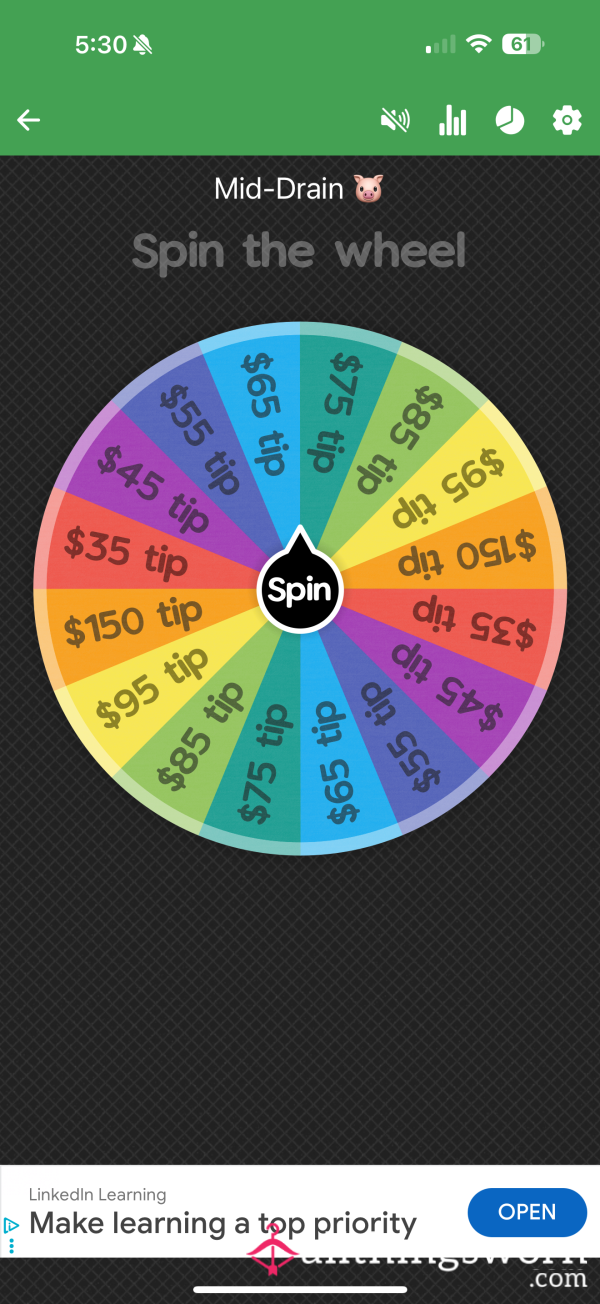Open the pie chart wheel icon

coord(510,121)
